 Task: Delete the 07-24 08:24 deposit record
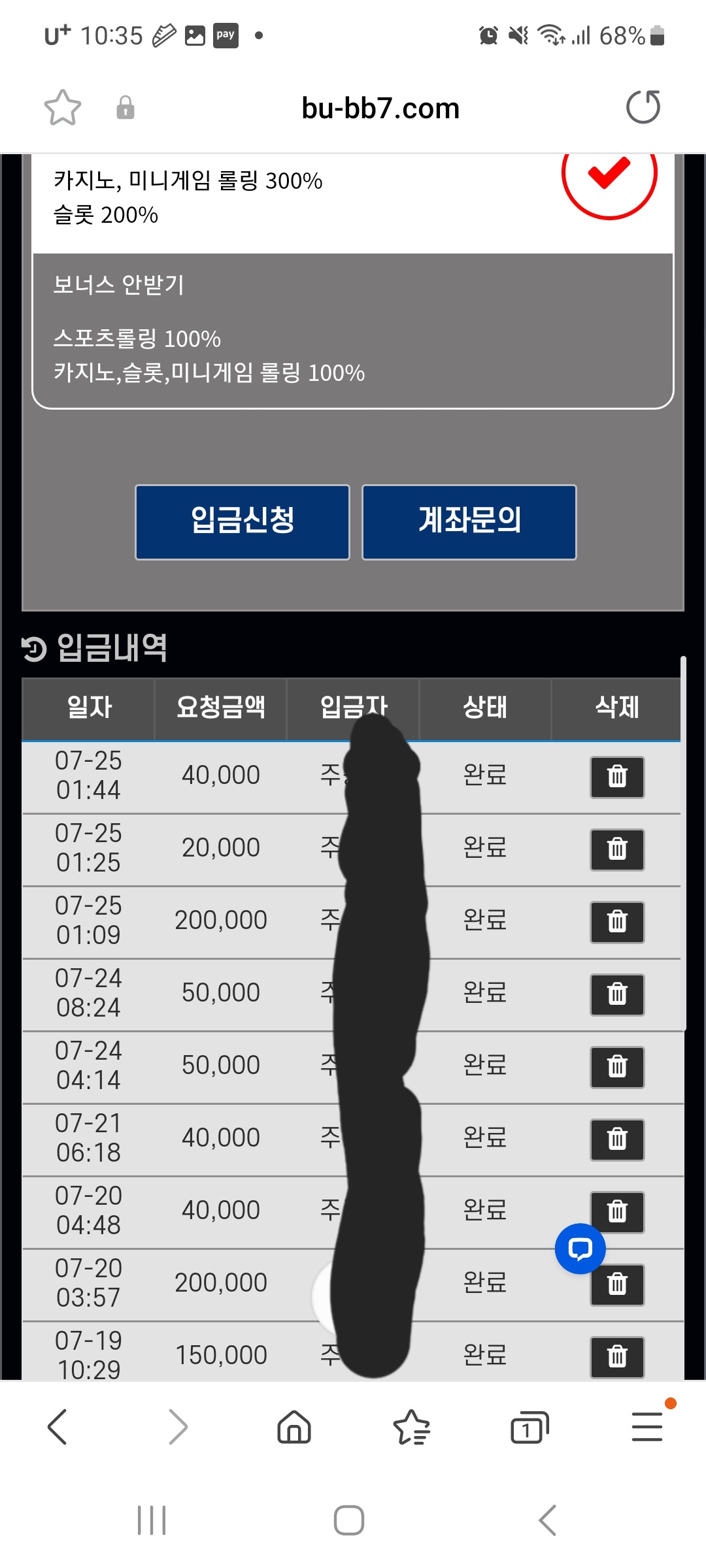(x=617, y=994)
